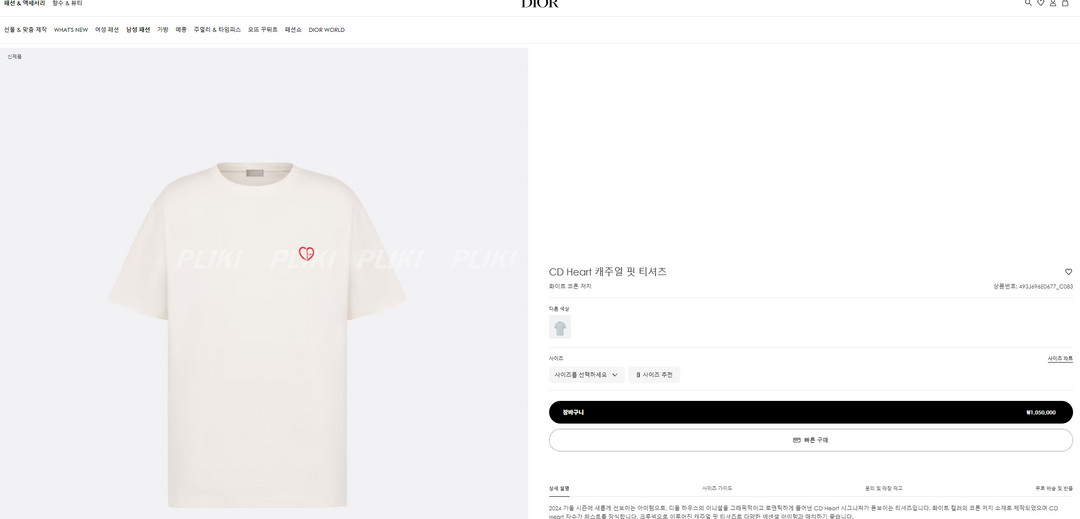
Task: Add to 장바구니 for ₩1,050,000
Action: coord(810,412)
